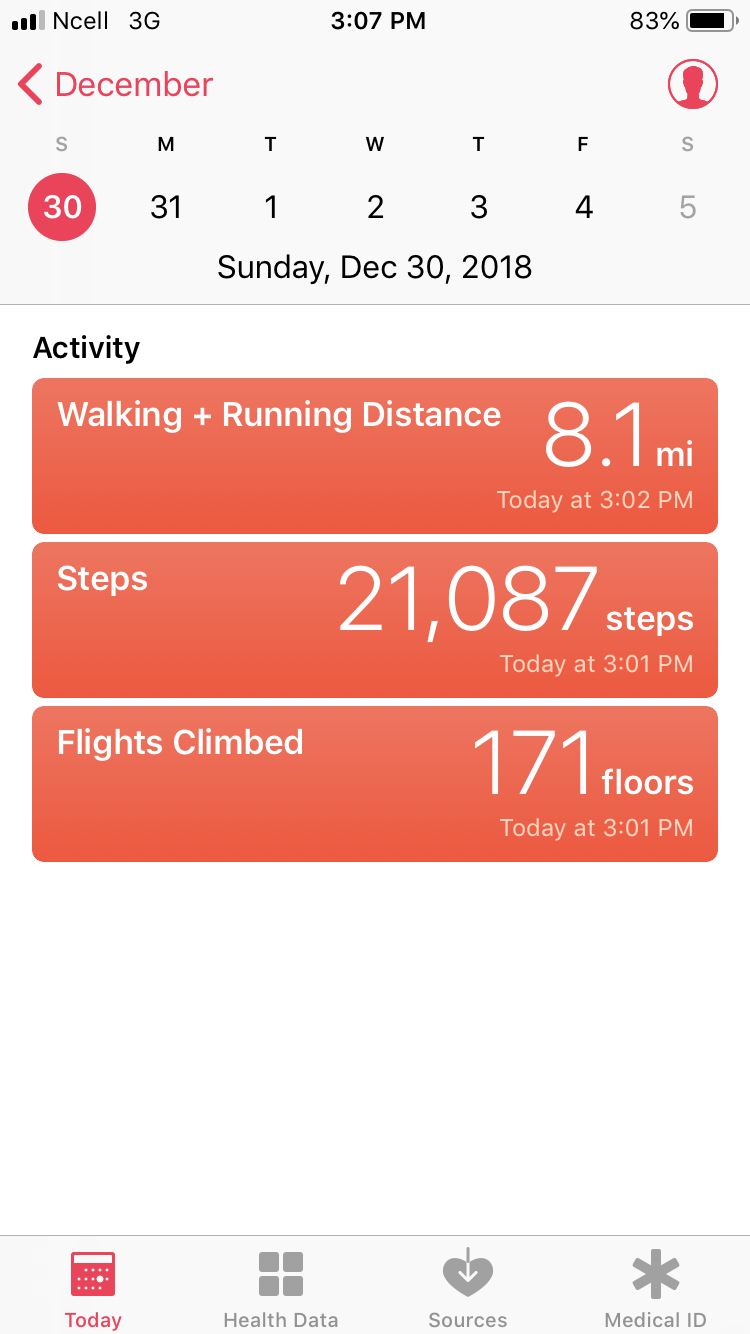Screen dimensions: 750x1334
Task: Open the profile icon
Action: pyautogui.click(x=692, y=85)
